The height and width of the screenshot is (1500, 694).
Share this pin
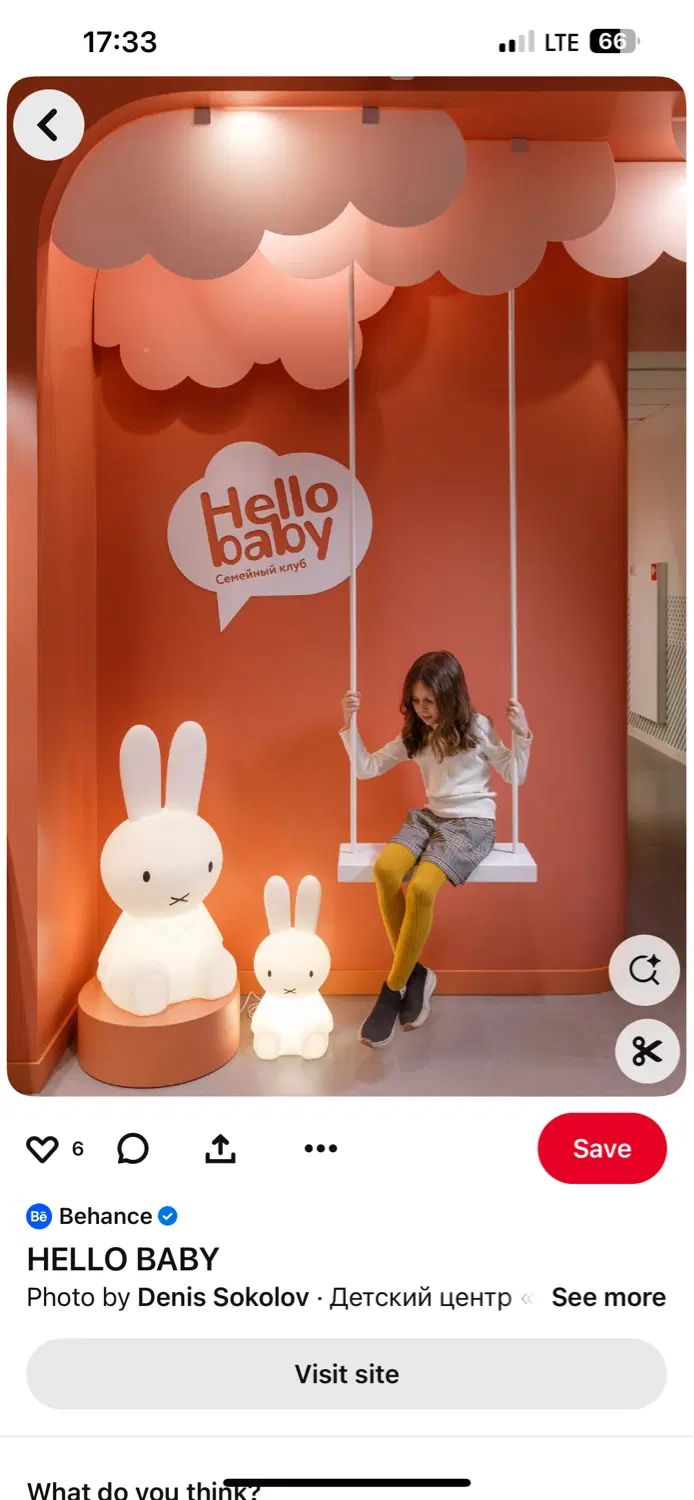[220, 1149]
